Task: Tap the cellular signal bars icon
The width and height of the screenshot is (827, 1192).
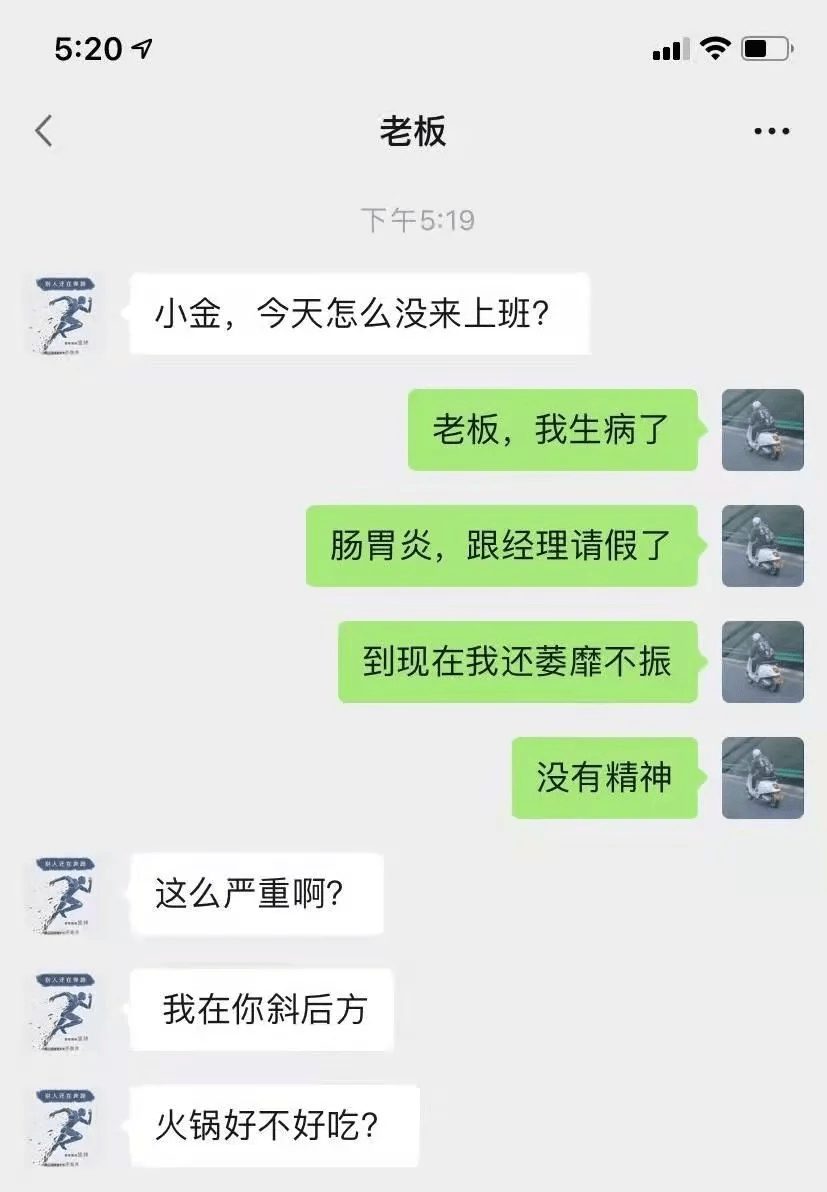Action: pos(668,47)
